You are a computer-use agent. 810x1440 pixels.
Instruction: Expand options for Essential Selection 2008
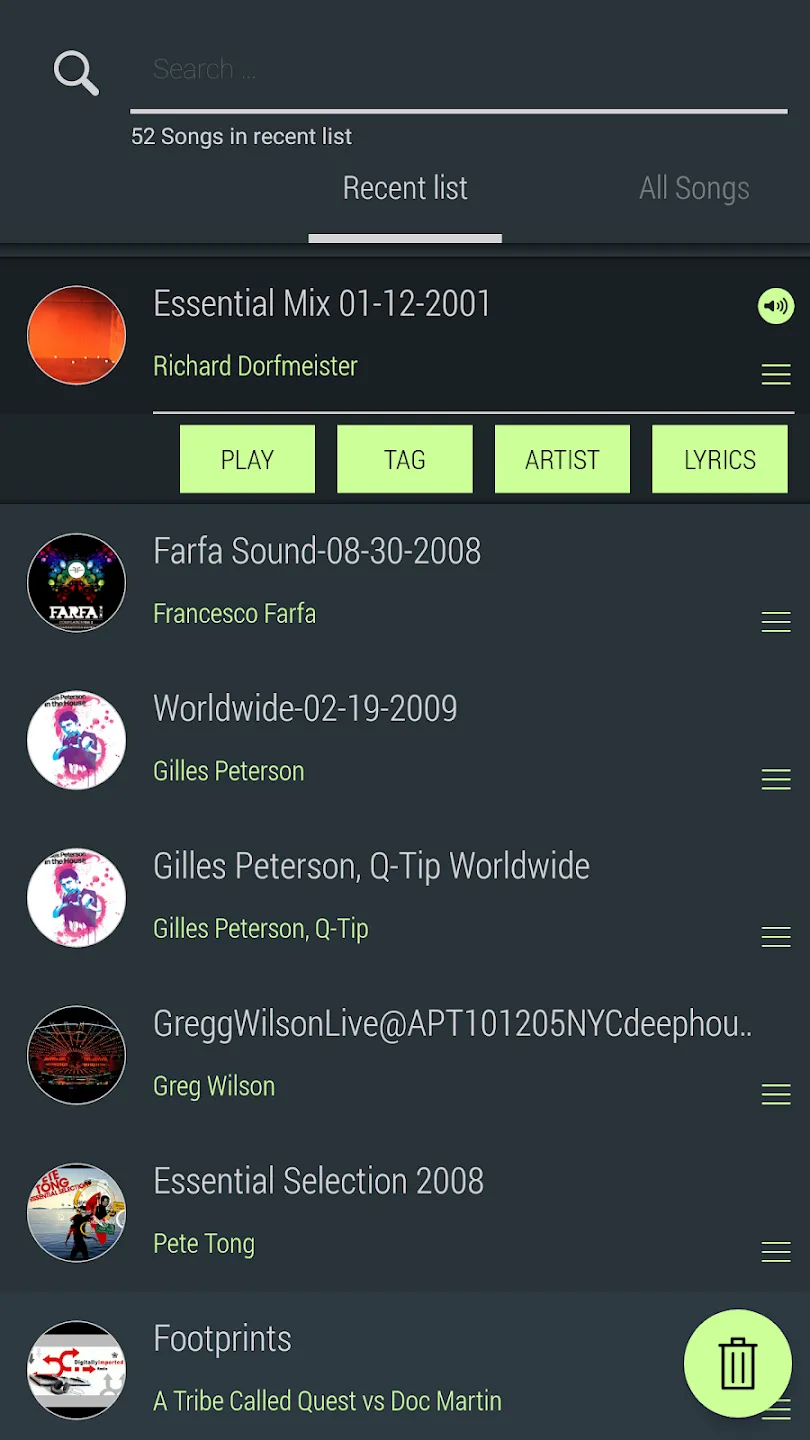tap(776, 1251)
